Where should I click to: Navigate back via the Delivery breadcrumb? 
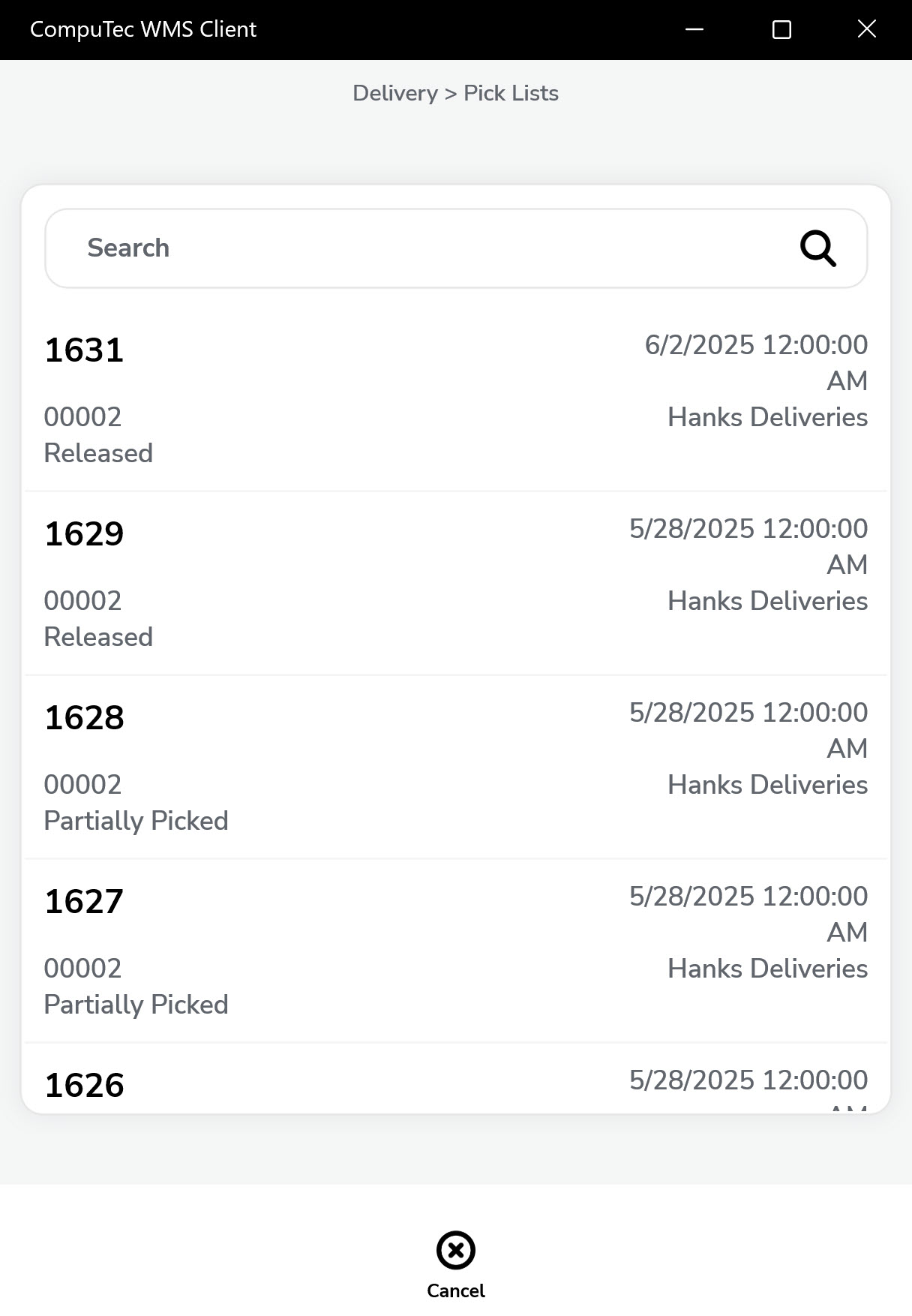click(395, 93)
